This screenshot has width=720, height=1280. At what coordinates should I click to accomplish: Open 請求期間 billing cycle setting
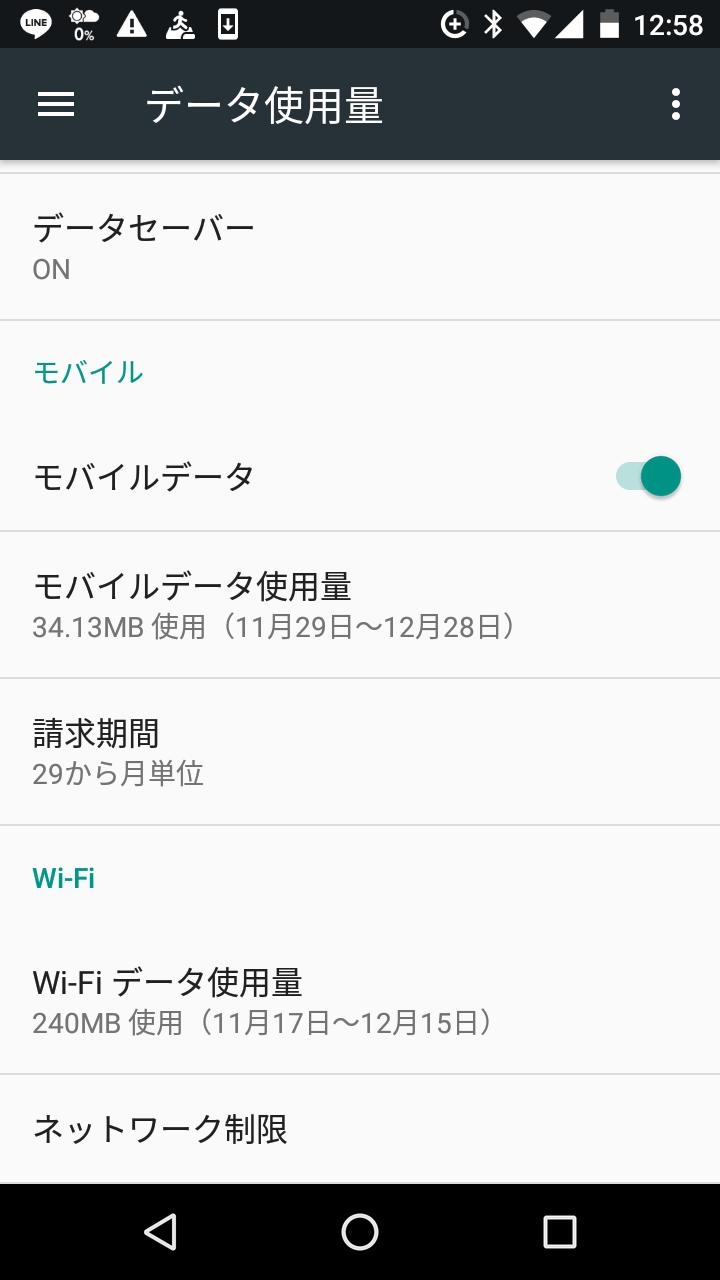[x=360, y=751]
